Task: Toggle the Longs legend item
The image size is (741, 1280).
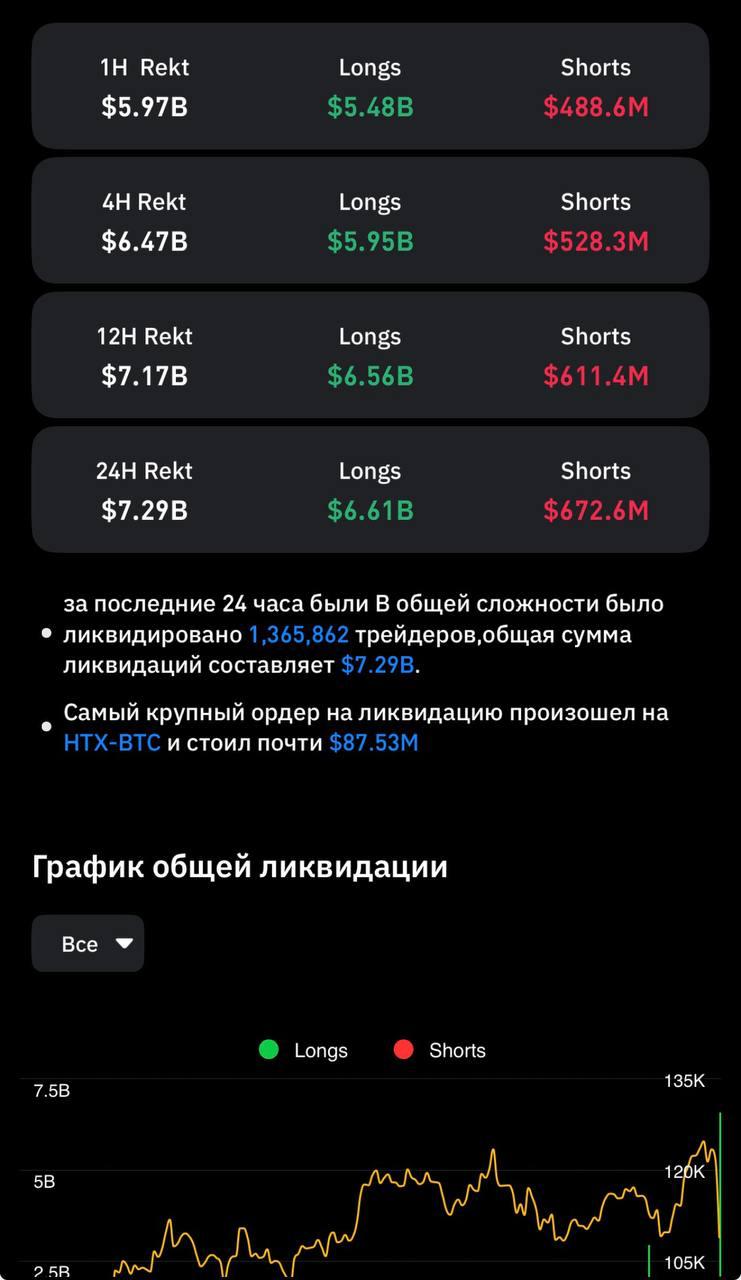Action: pyautogui.click(x=303, y=1050)
